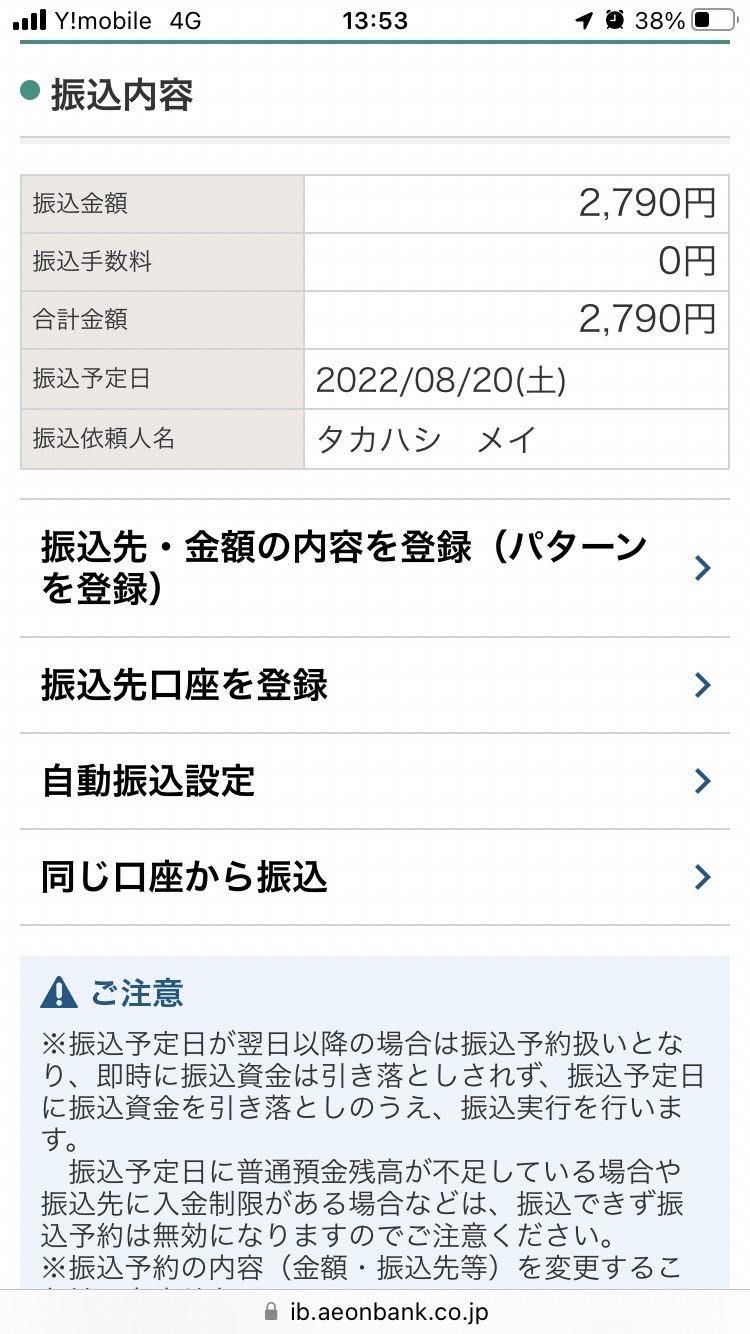Open 自動振込設定 row
The image size is (750, 1334).
click(375, 781)
